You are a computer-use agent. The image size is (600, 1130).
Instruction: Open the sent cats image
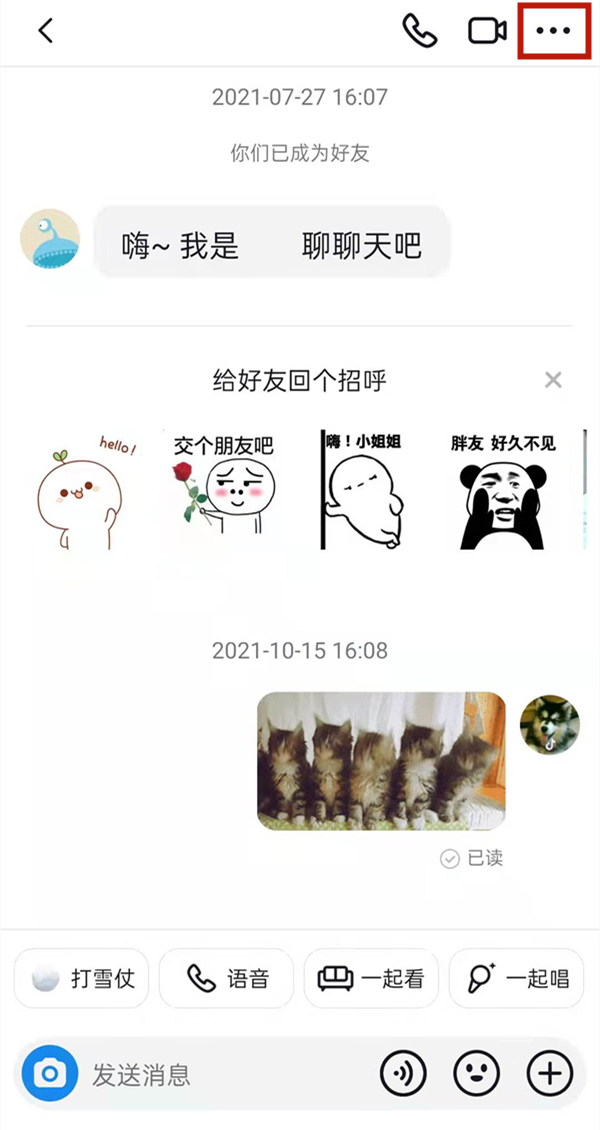click(381, 761)
